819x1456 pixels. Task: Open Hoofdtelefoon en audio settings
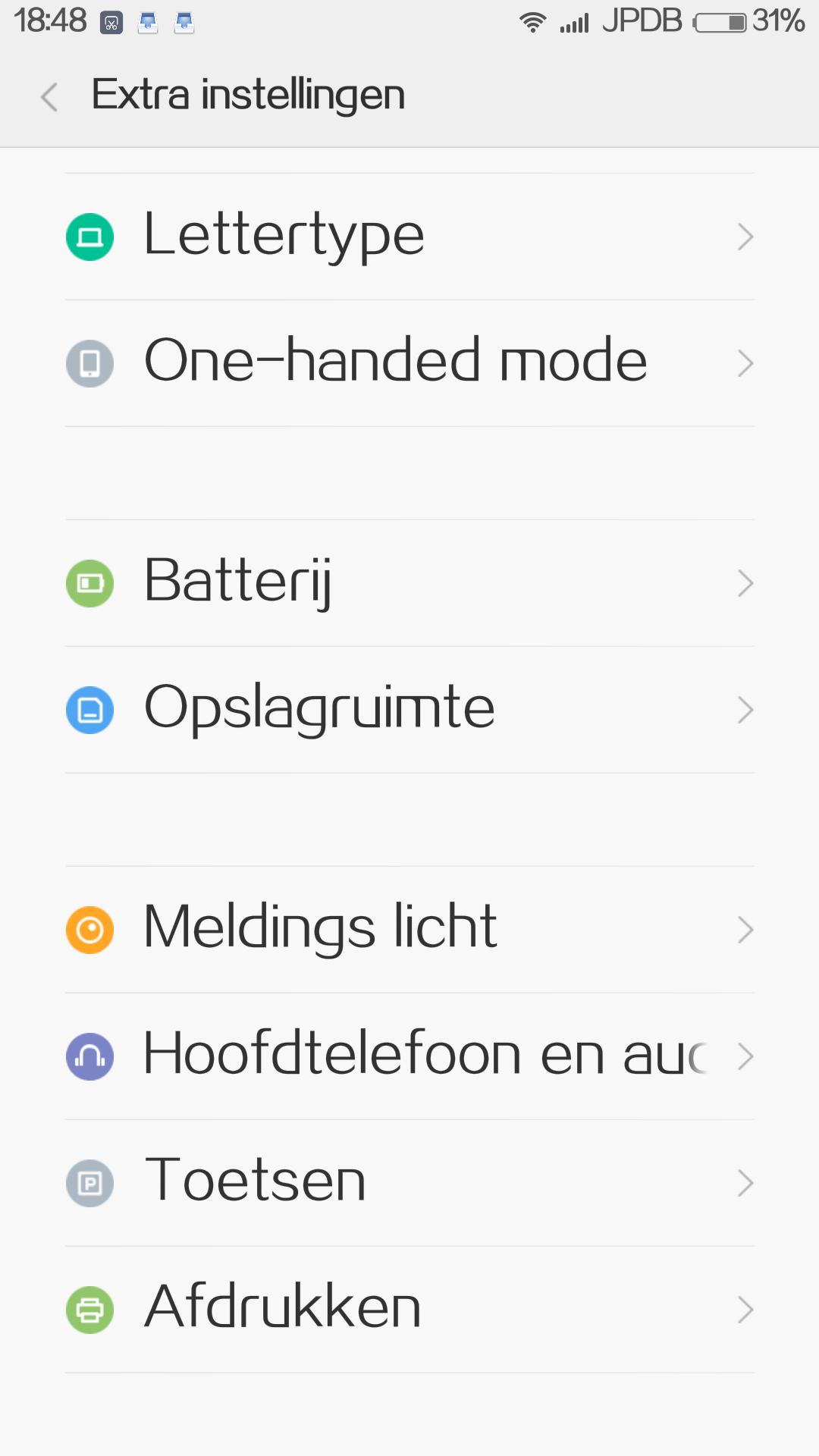[409, 1056]
